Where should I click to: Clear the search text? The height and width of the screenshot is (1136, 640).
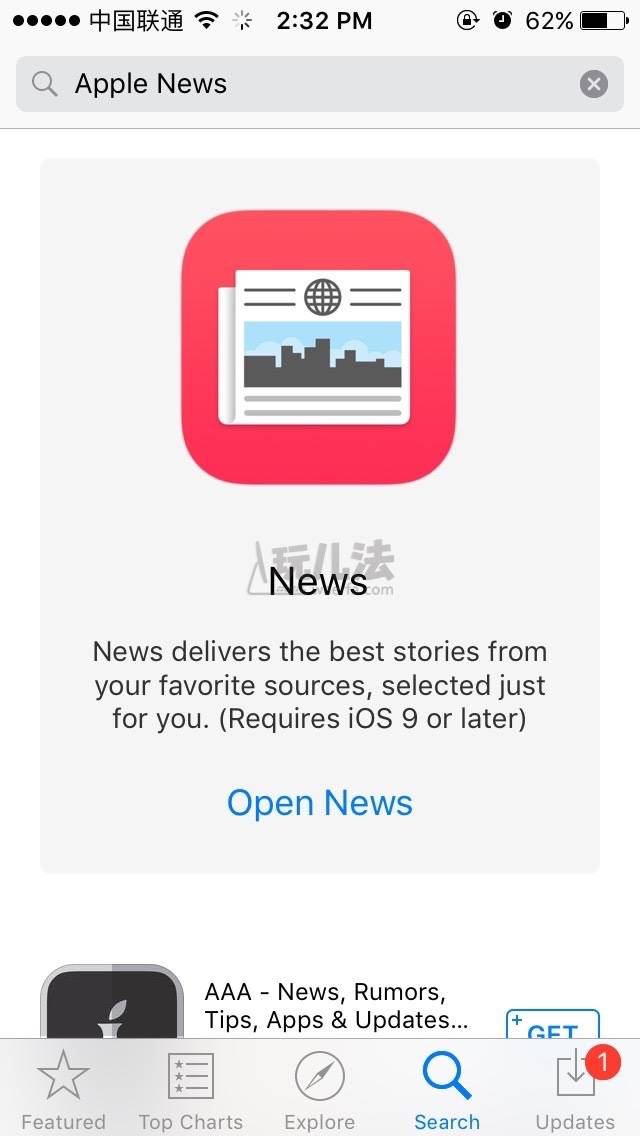(594, 84)
